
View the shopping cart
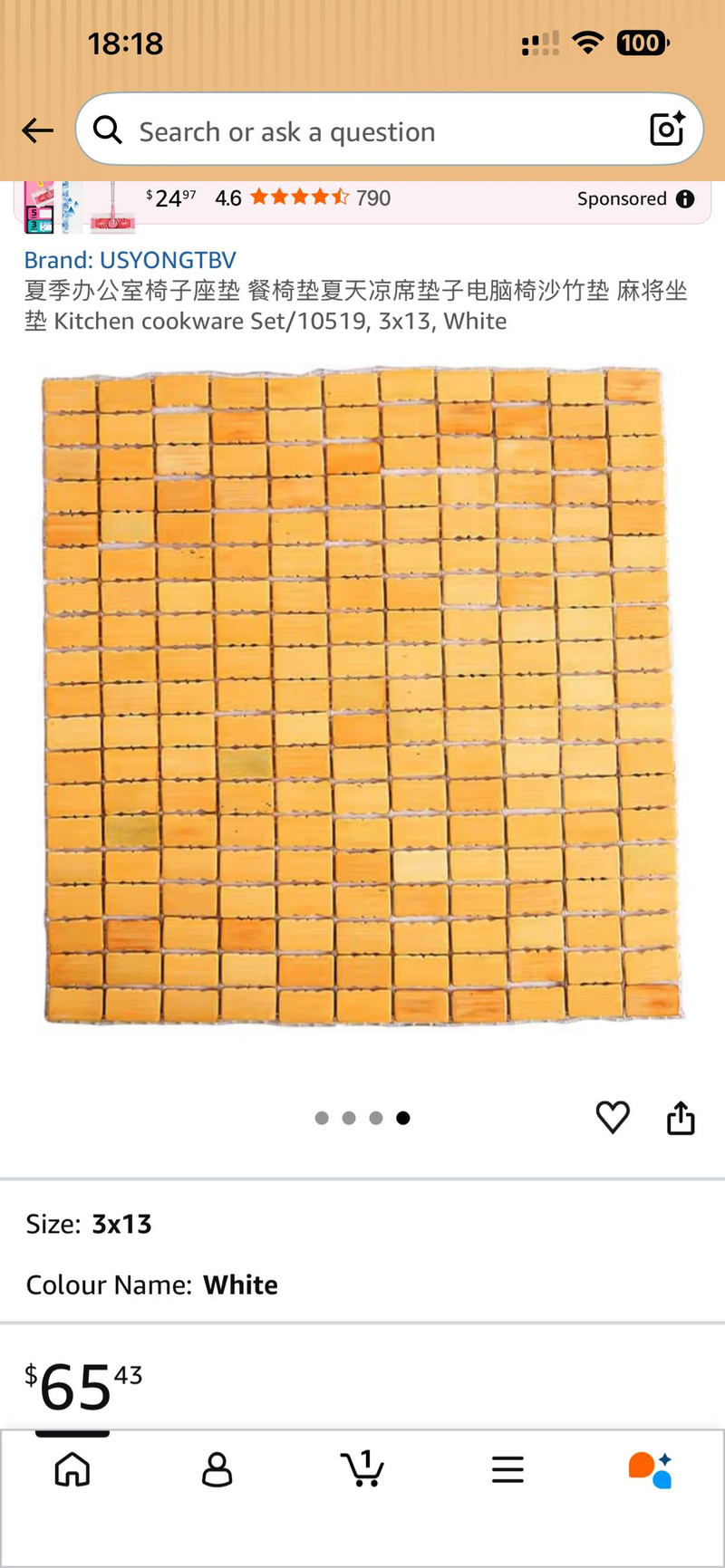362,1468
